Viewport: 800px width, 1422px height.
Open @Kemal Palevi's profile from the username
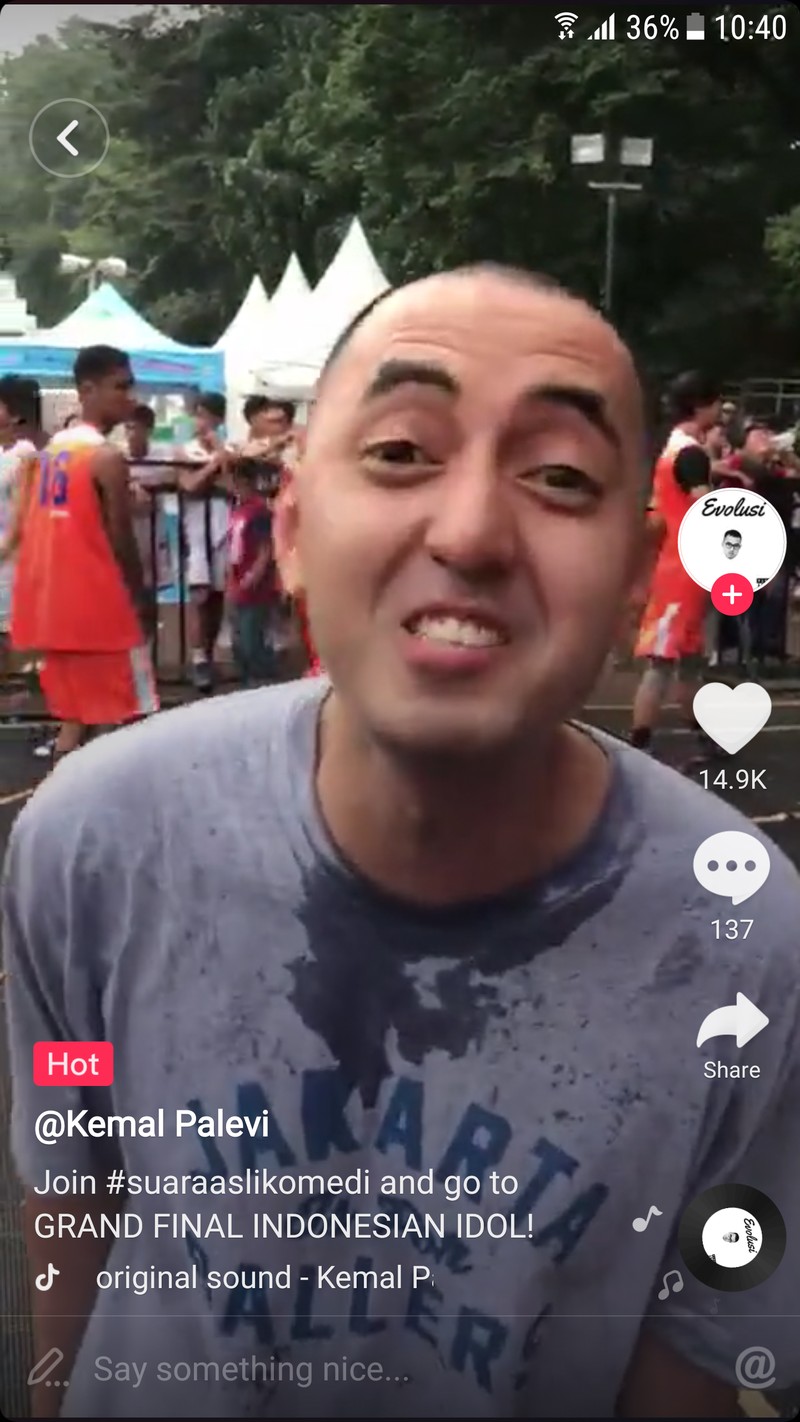[x=152, y=1124]
